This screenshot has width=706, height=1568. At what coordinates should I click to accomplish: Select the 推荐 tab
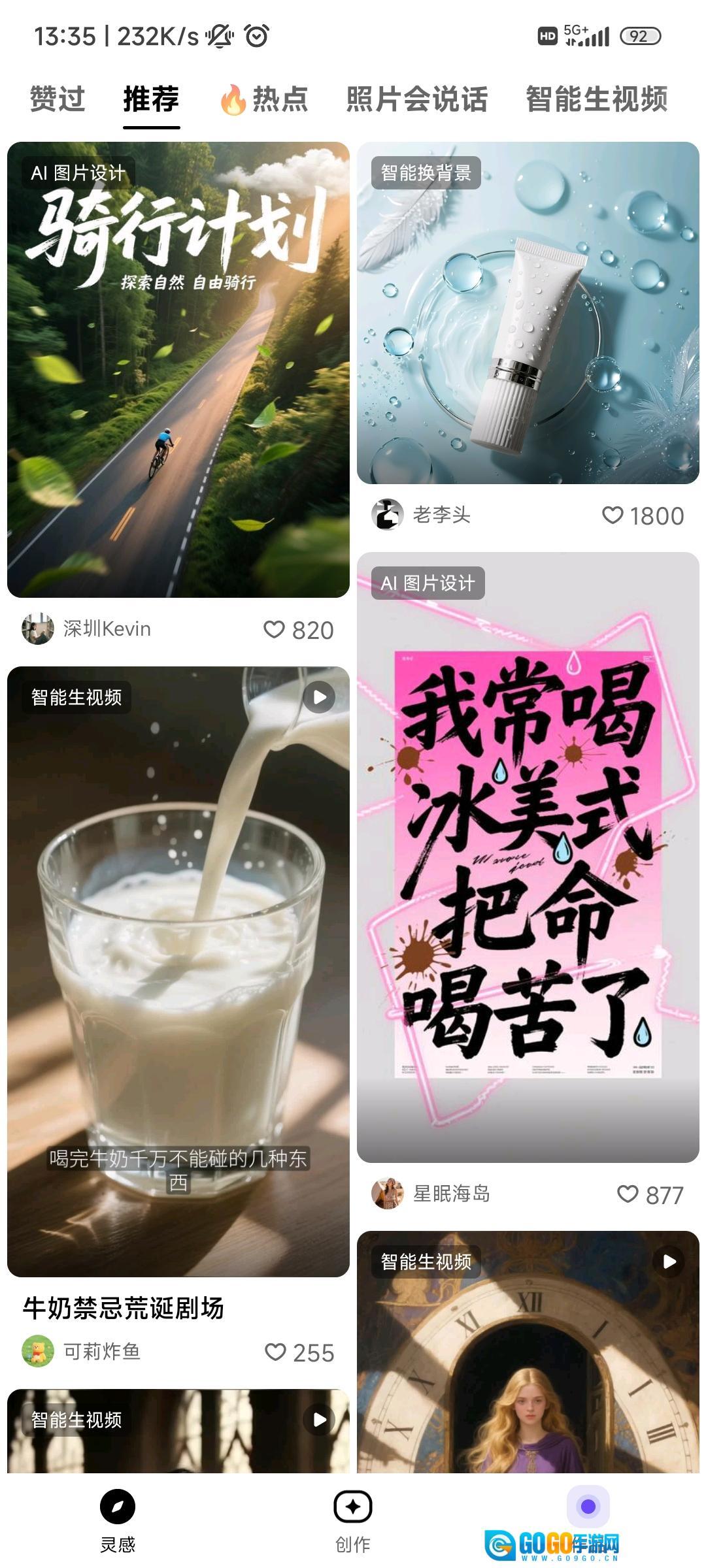pyautogui.click(x=151, y=99)
